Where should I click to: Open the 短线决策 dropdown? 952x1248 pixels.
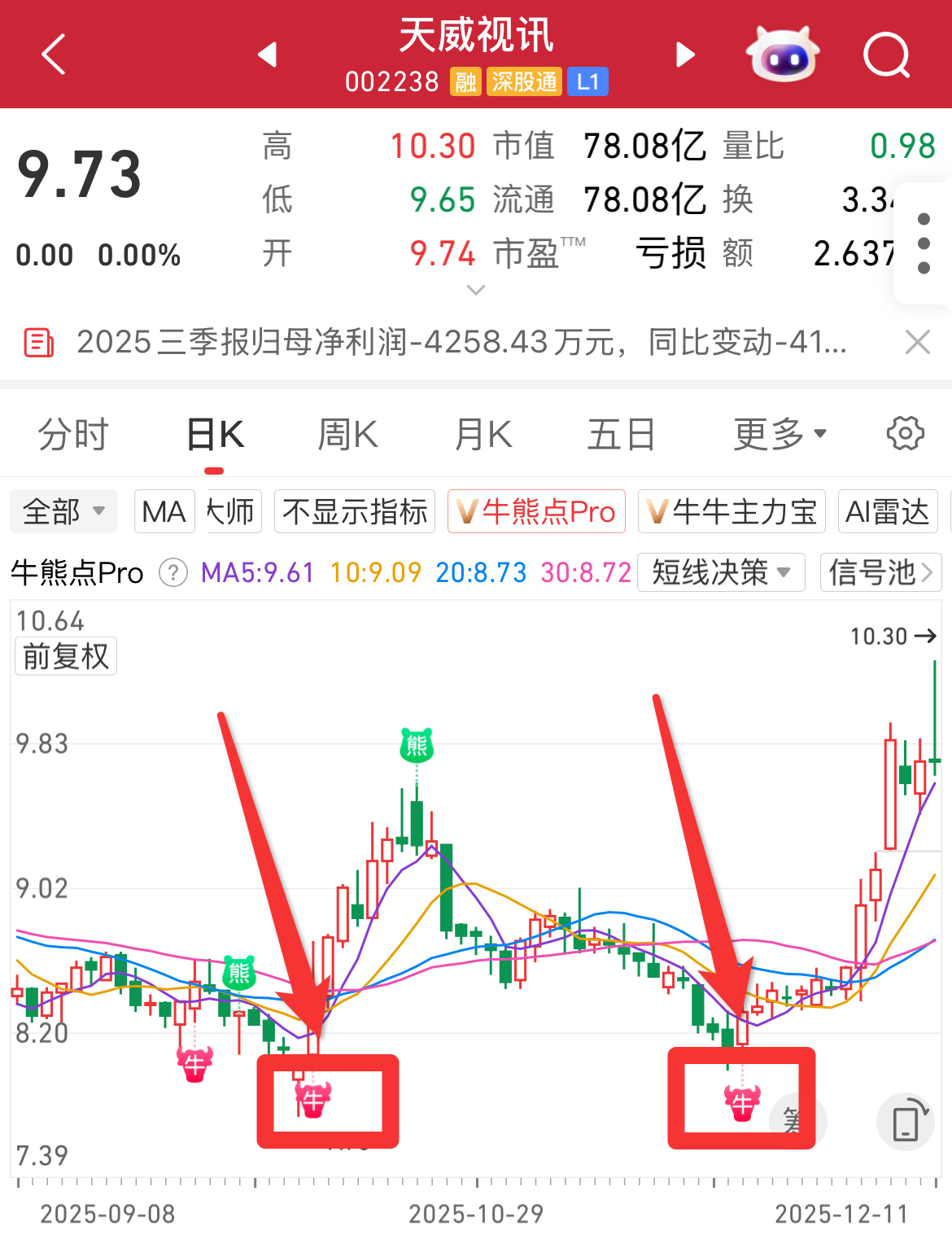click(x=721, y=572)
